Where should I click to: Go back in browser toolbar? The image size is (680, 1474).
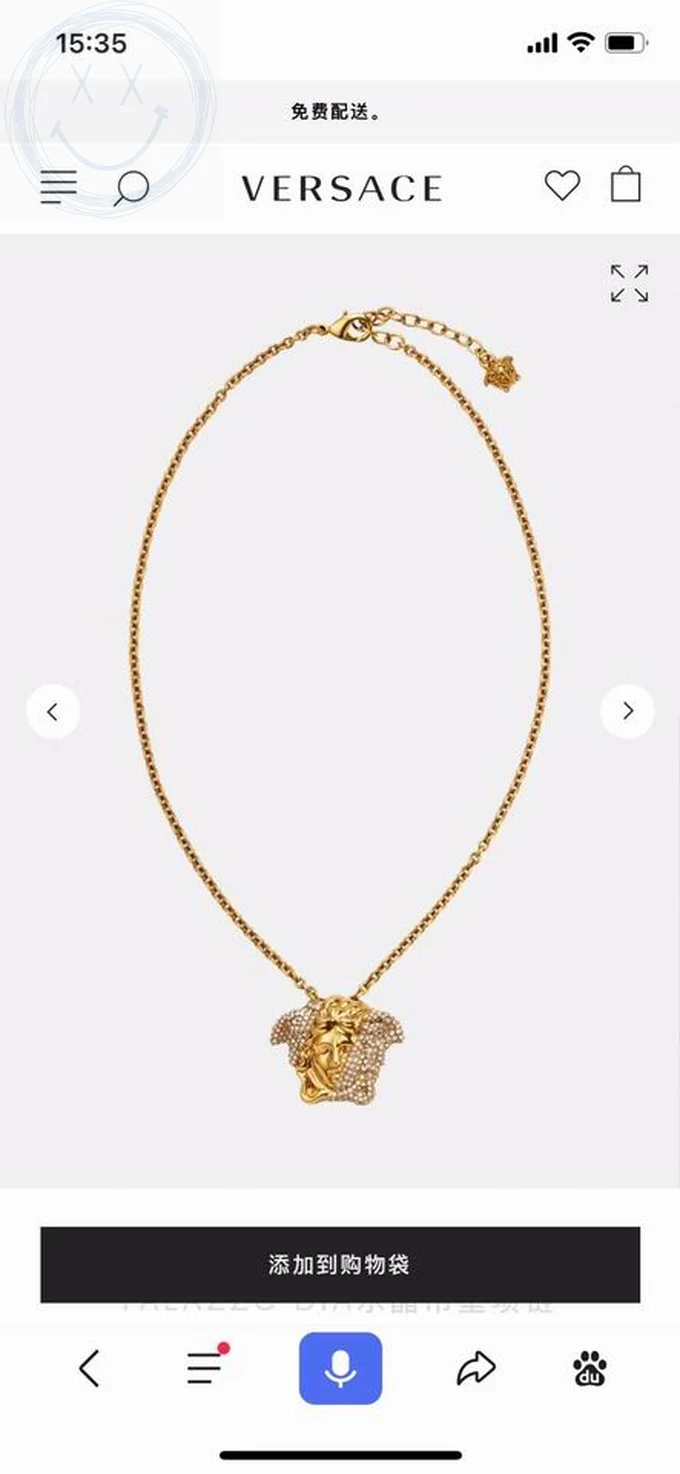[x=90, y=1368]
